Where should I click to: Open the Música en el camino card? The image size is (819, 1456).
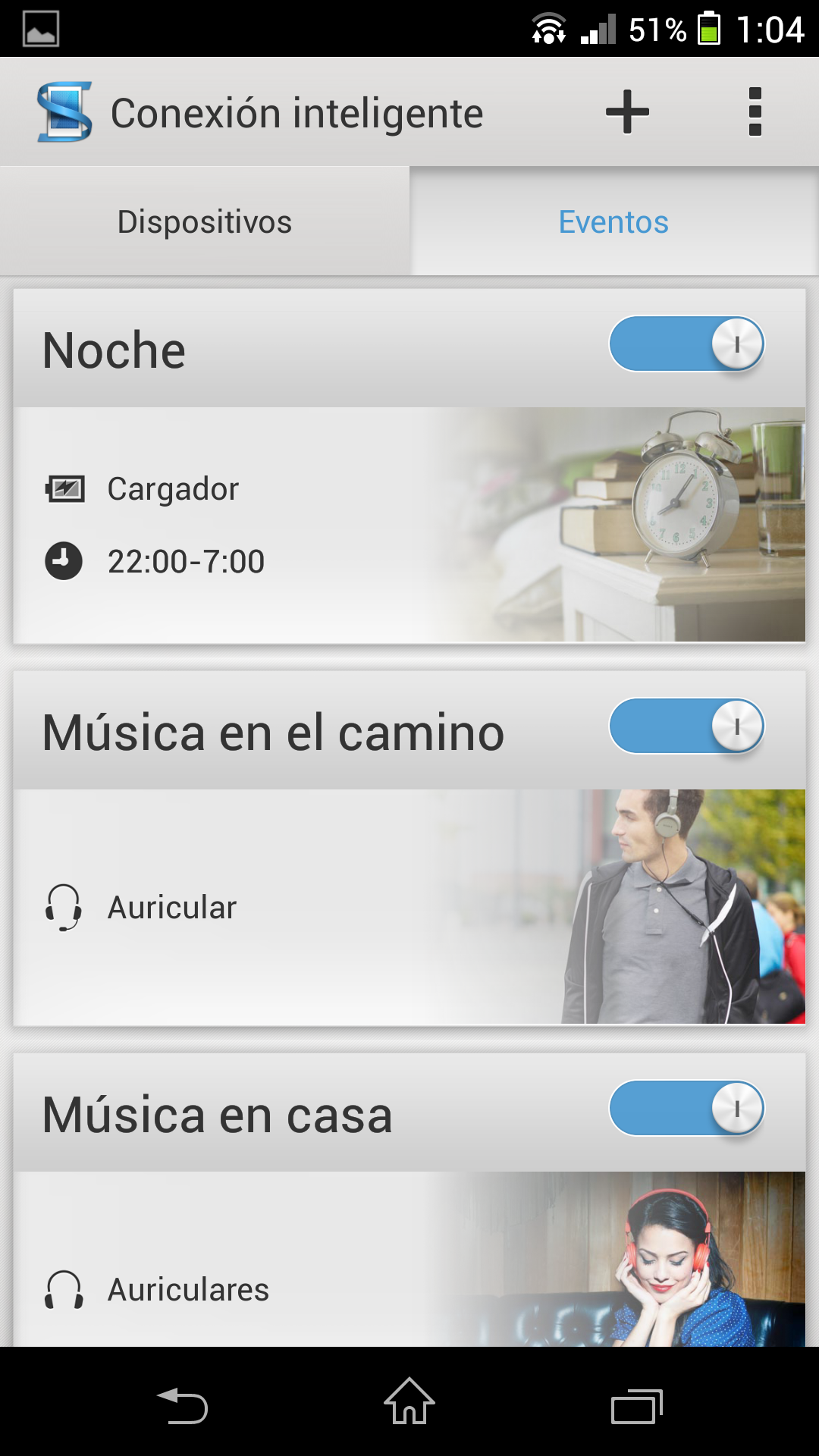(303, 907)
